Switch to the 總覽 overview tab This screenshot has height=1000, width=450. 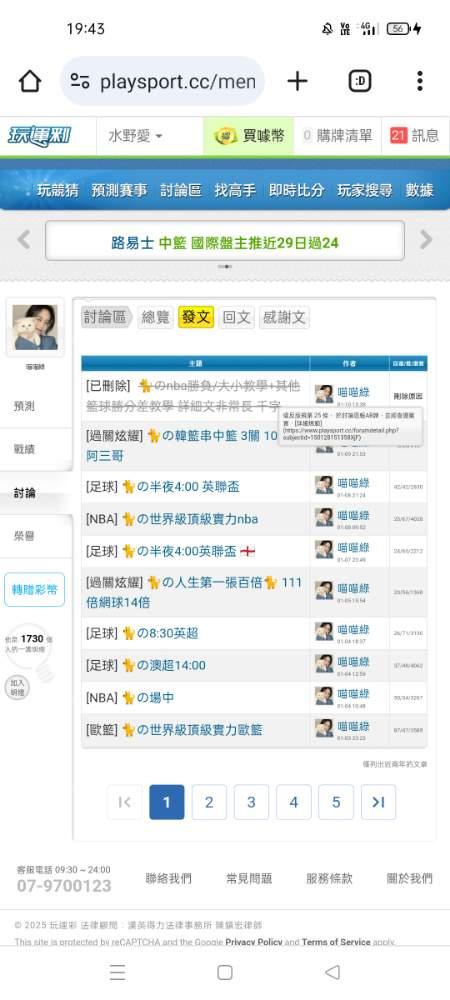pos(156,317)
